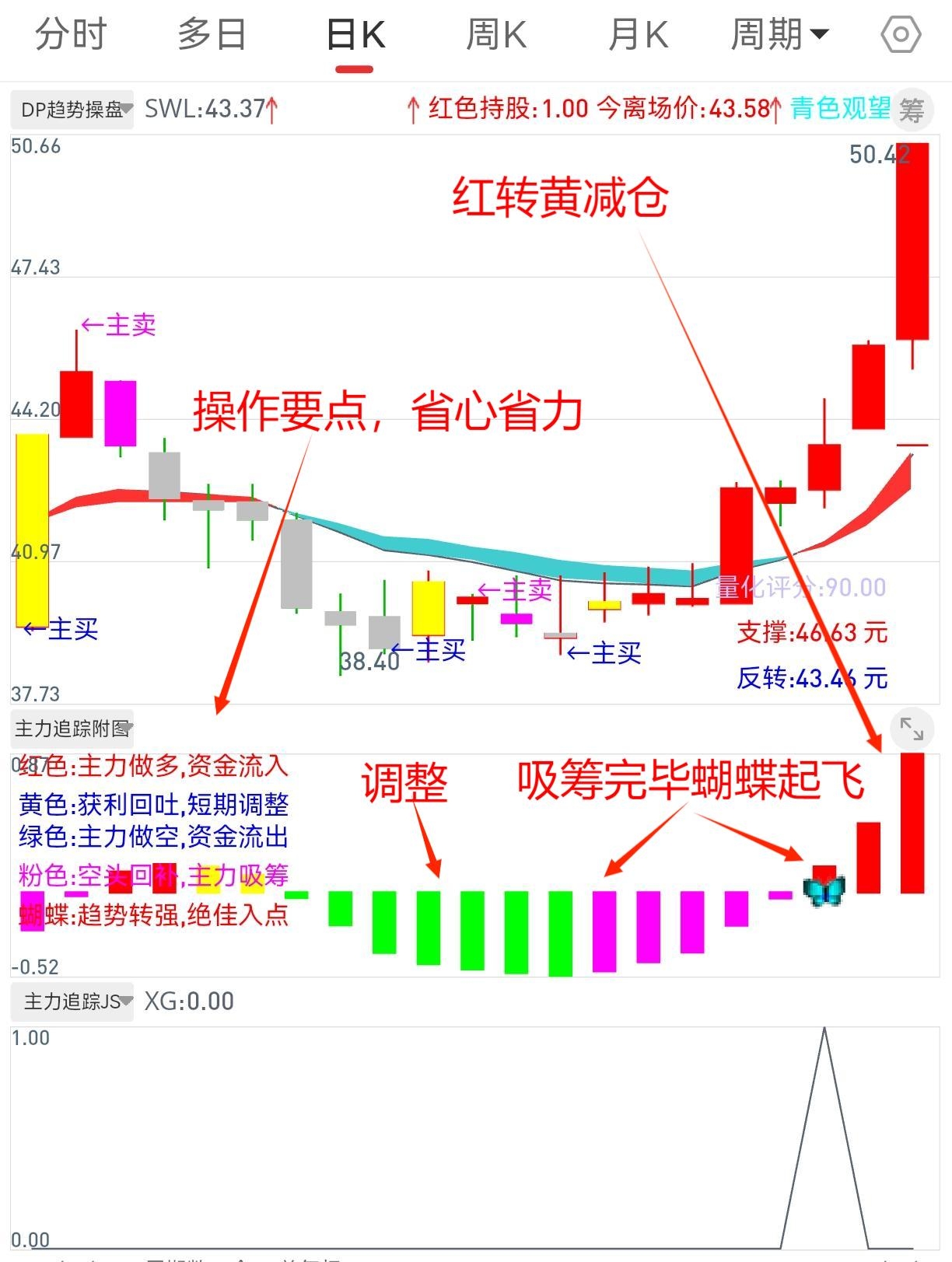Switch to the 周K tab
The width and height of the screenshot is (952, 1262).
(496, 35)
